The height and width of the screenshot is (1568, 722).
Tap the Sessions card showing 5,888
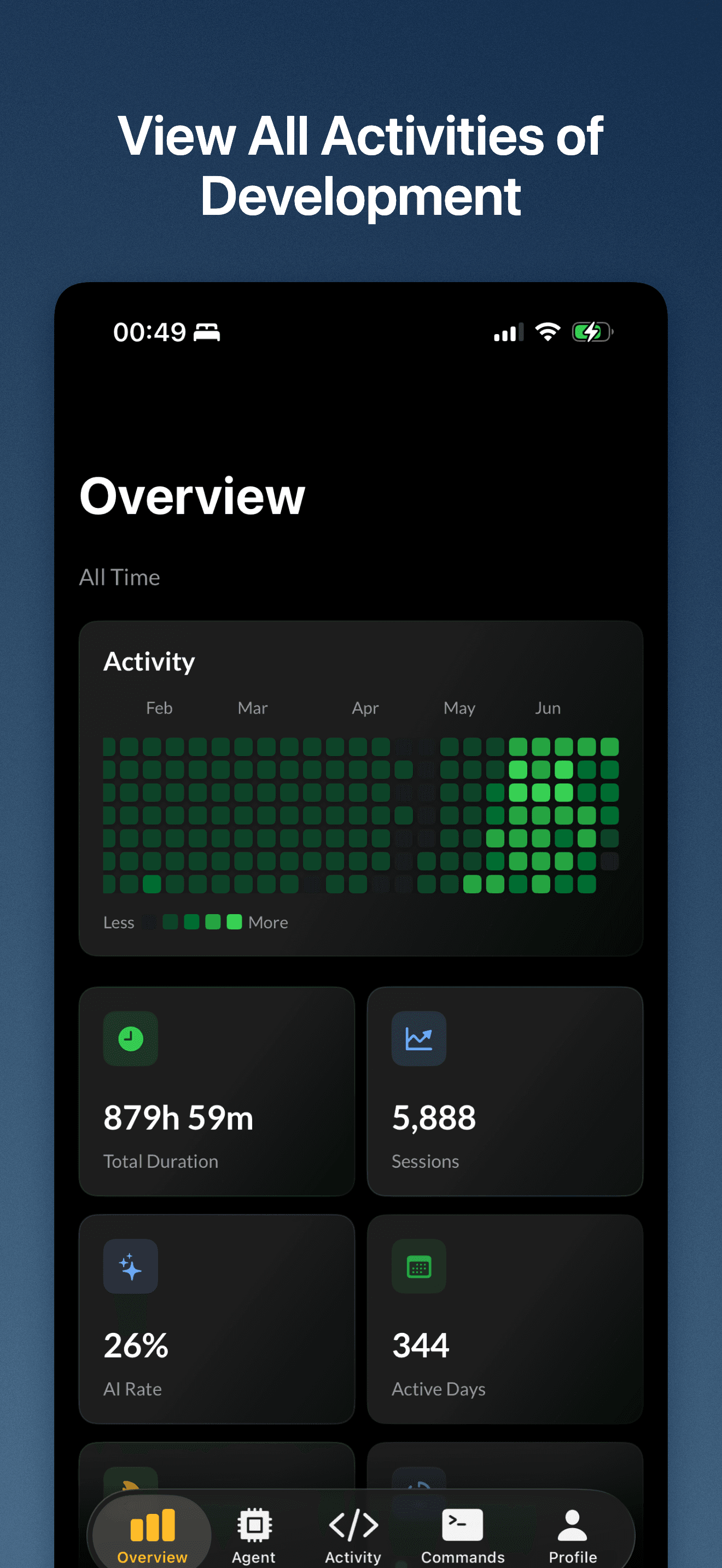(x=505, y=1090)
